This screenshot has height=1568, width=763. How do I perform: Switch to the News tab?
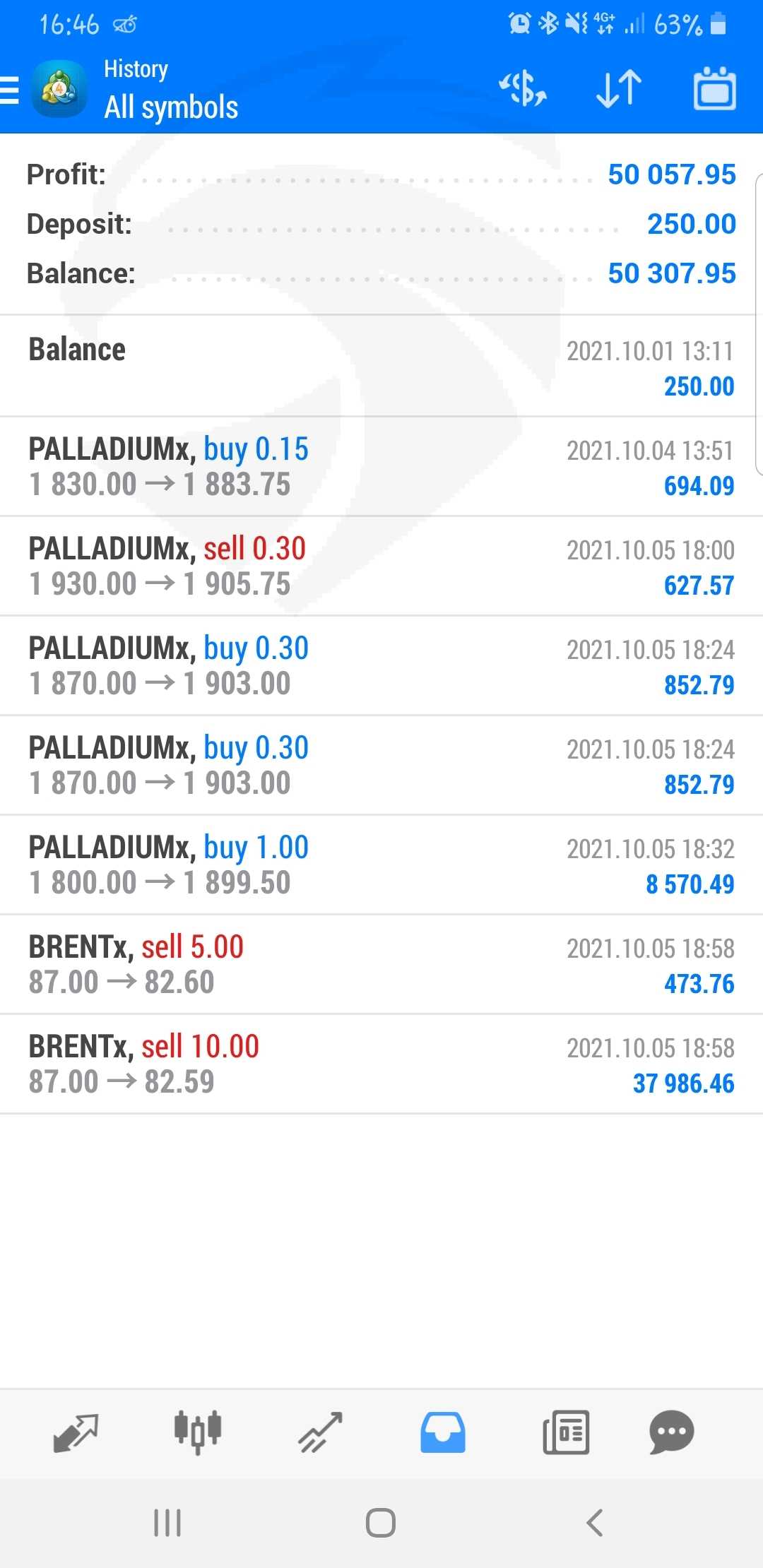click(x=566, y=1432)
